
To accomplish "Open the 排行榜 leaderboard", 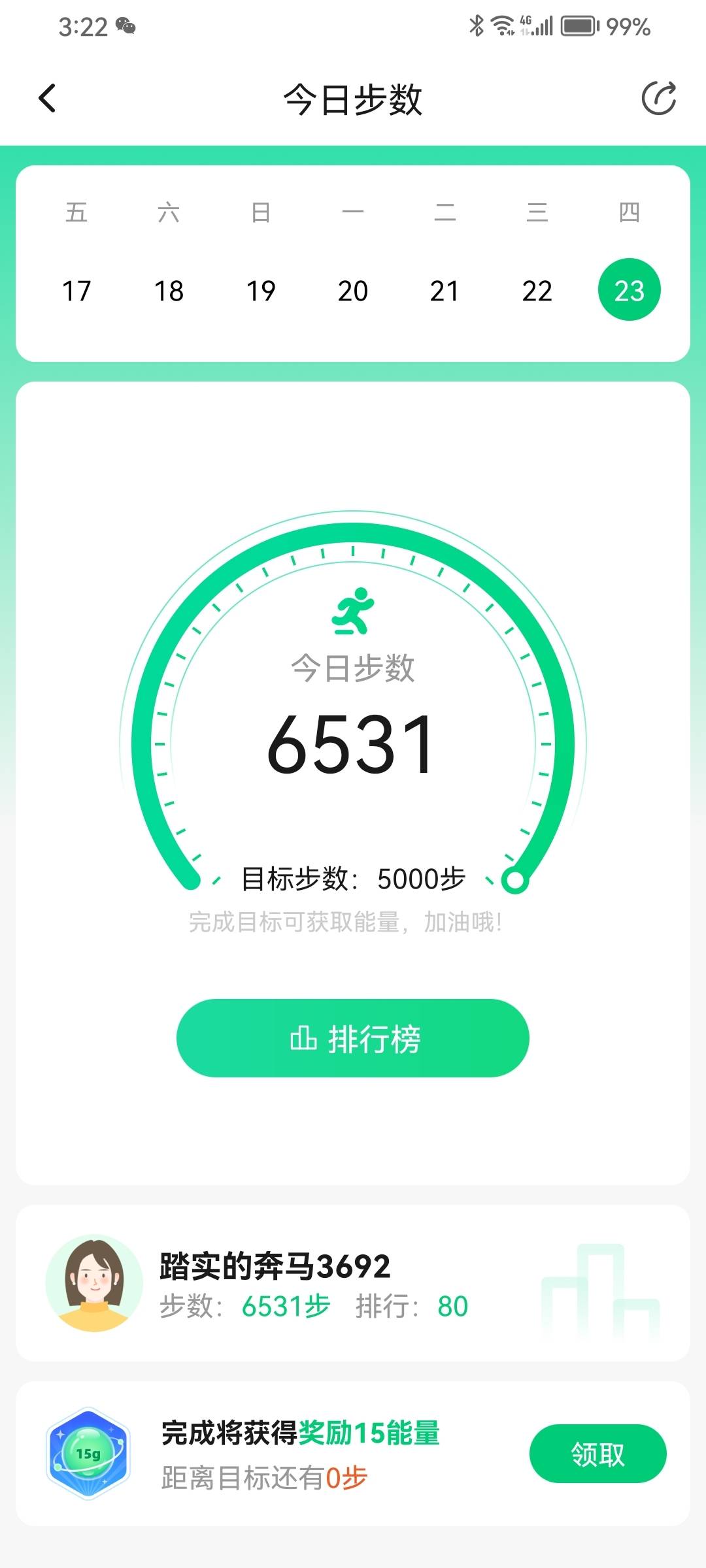I will pyautogui.click(x=353, y=1037).
